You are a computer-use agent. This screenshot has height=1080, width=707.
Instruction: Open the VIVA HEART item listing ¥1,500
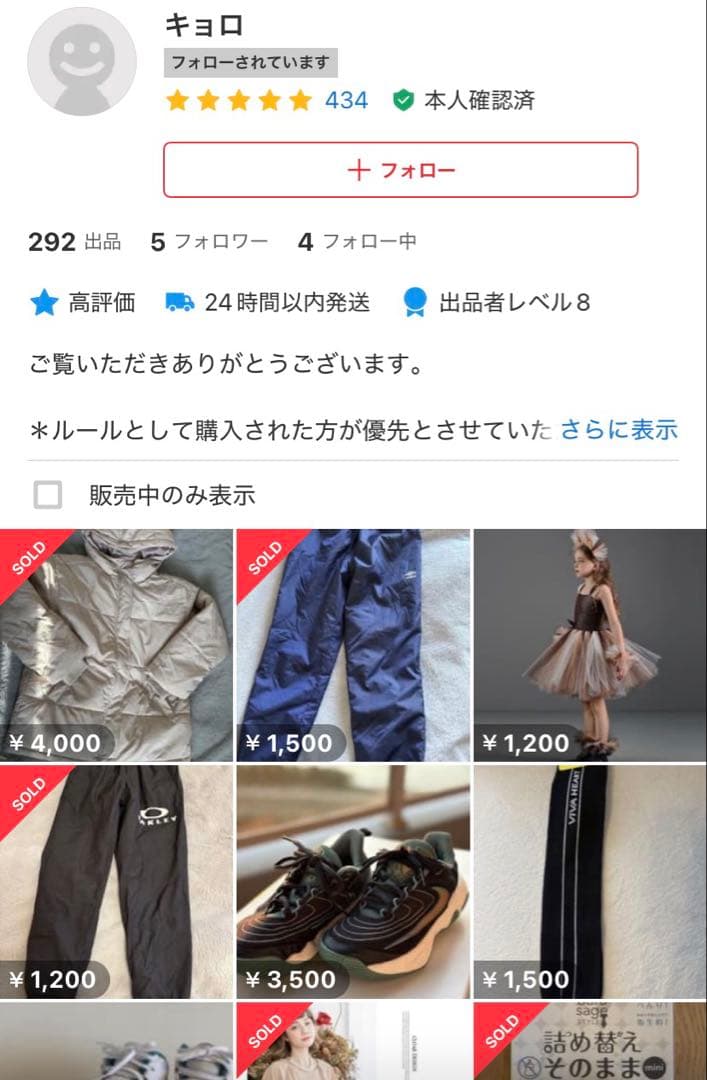coord(590,882)
